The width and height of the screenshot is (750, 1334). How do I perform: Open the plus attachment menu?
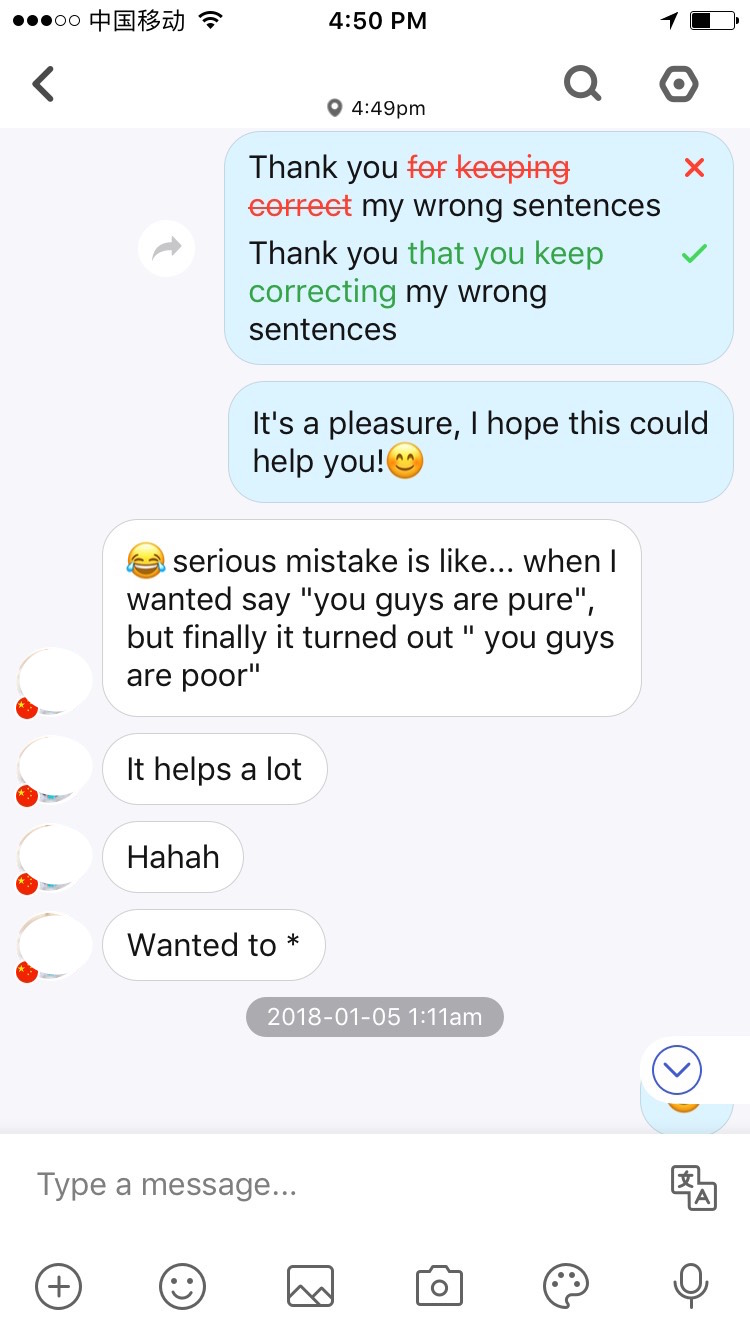[x=59, y=1285]
